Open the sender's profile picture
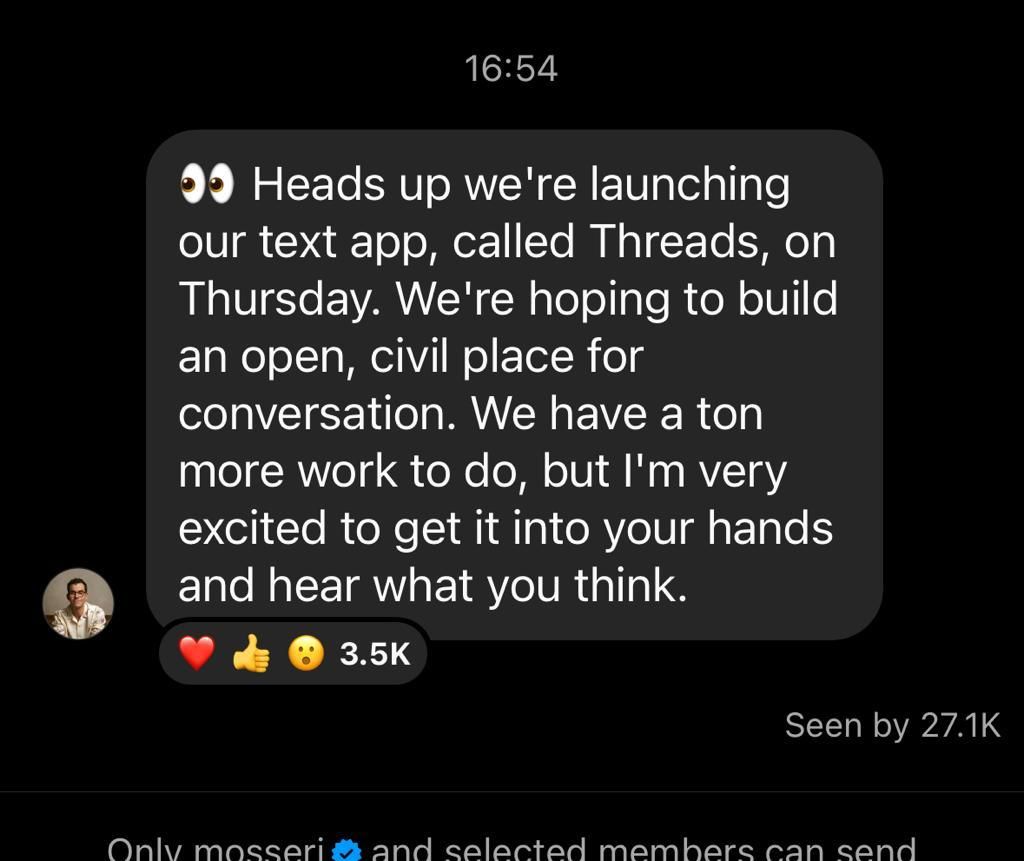The height and width of the screenshot is (861, 1024). [78, 604]
